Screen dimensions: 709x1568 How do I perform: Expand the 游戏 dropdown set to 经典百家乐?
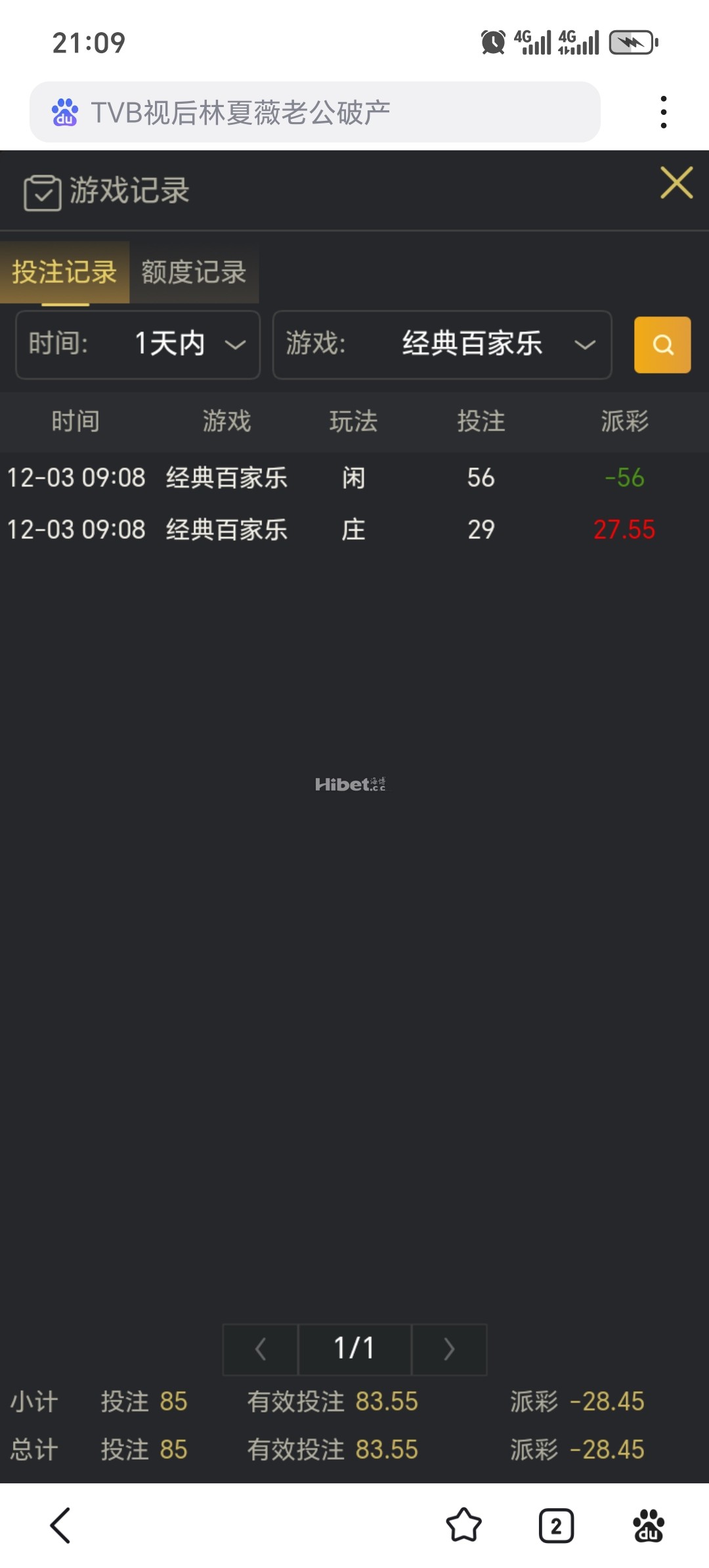click(x=442, y=345)
